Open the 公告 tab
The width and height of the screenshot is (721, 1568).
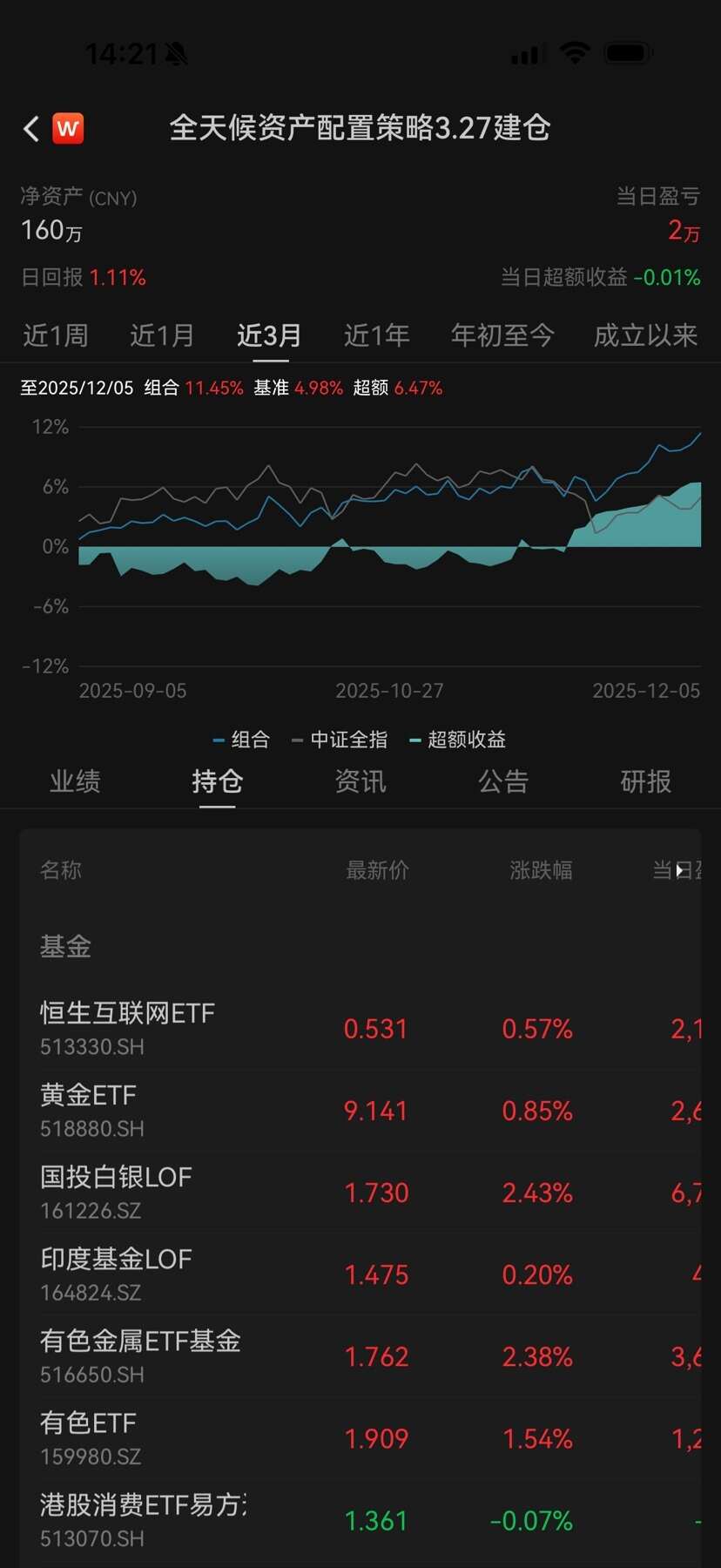pyautogui.click(x=503, y=781)
